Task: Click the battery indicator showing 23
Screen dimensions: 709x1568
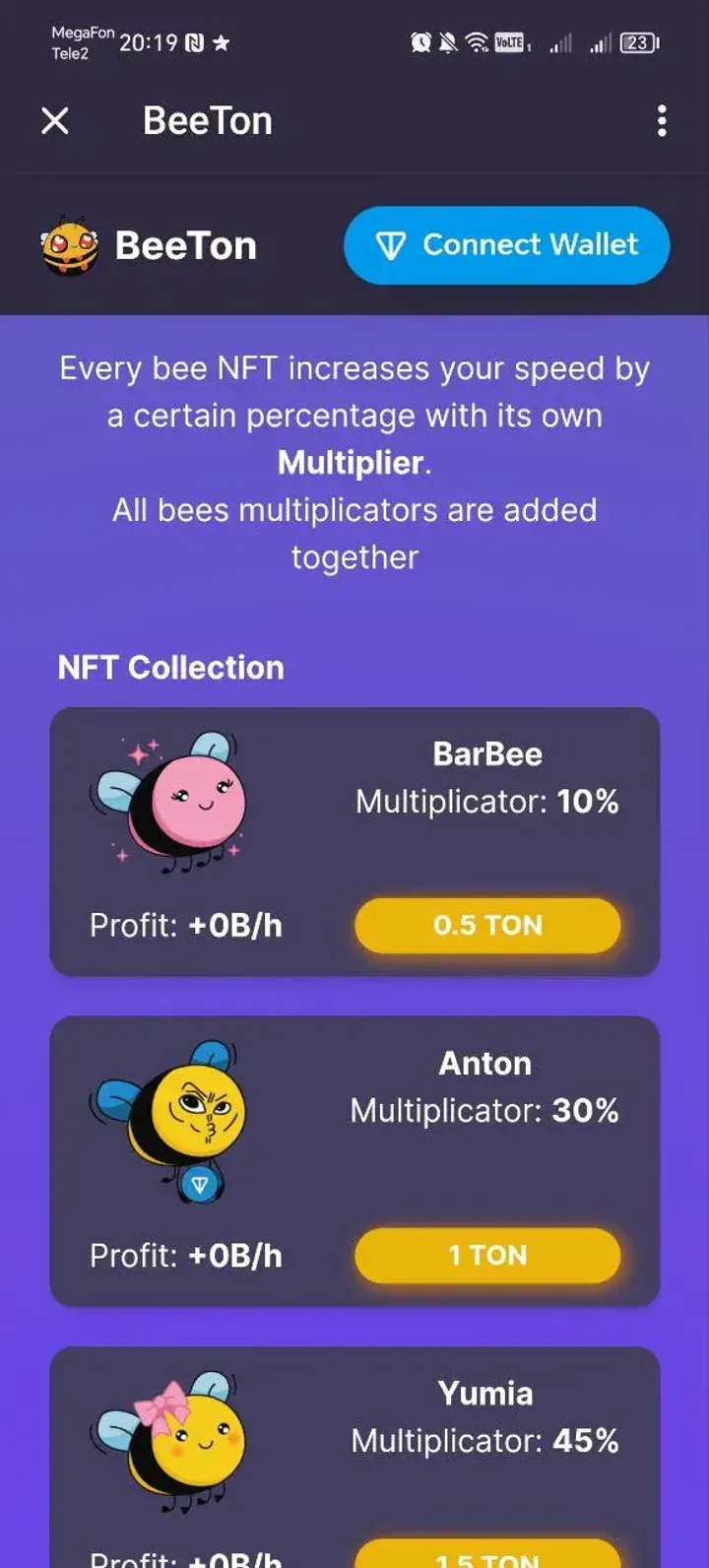Action: [x=636, y=42]
